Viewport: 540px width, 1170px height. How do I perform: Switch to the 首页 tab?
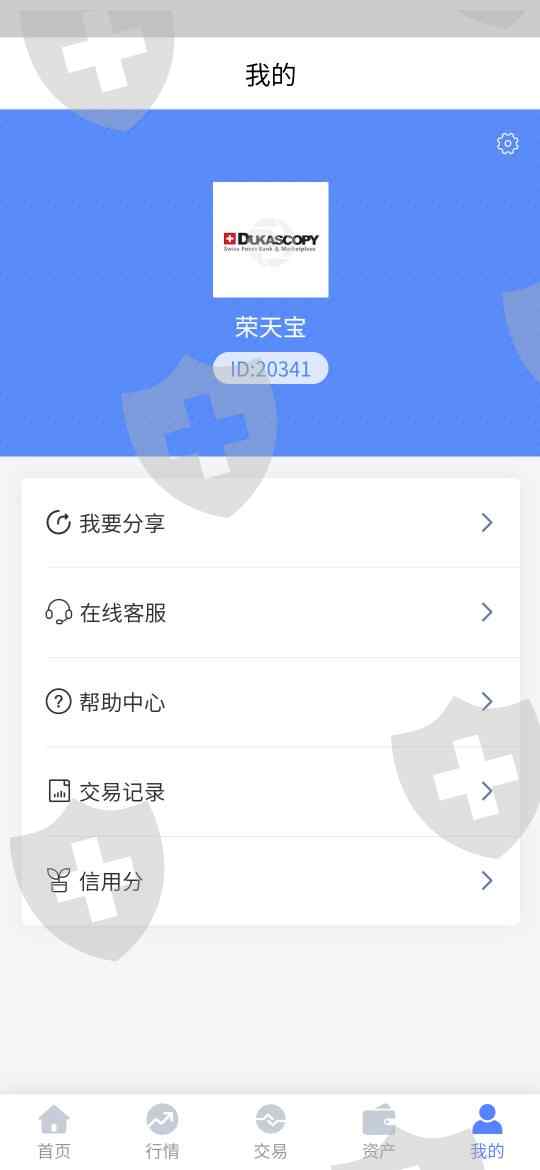tap(54, 1132)
